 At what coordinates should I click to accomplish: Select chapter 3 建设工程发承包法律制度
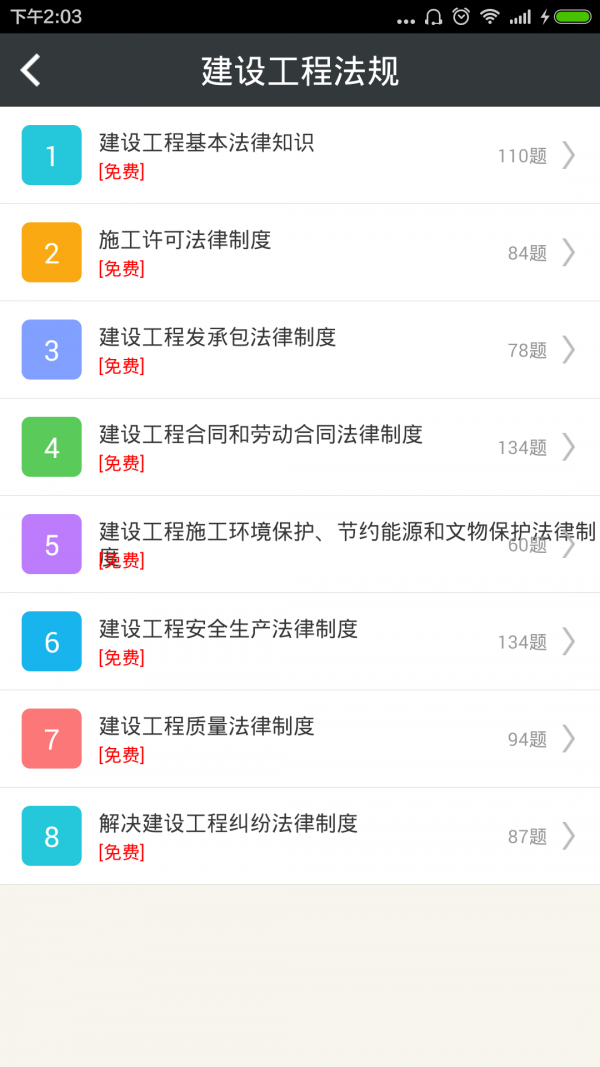click(300, 349)
